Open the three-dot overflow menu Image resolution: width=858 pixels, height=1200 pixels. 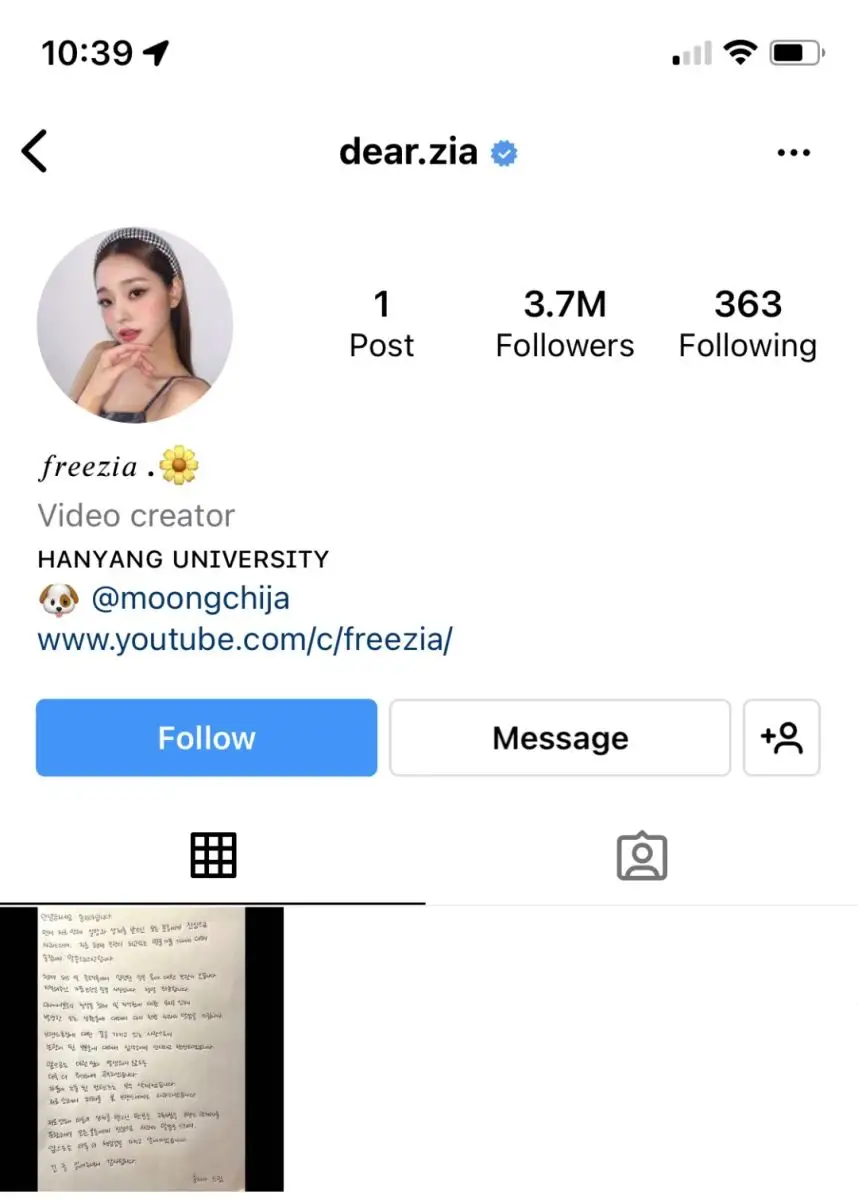coord(793,152)
